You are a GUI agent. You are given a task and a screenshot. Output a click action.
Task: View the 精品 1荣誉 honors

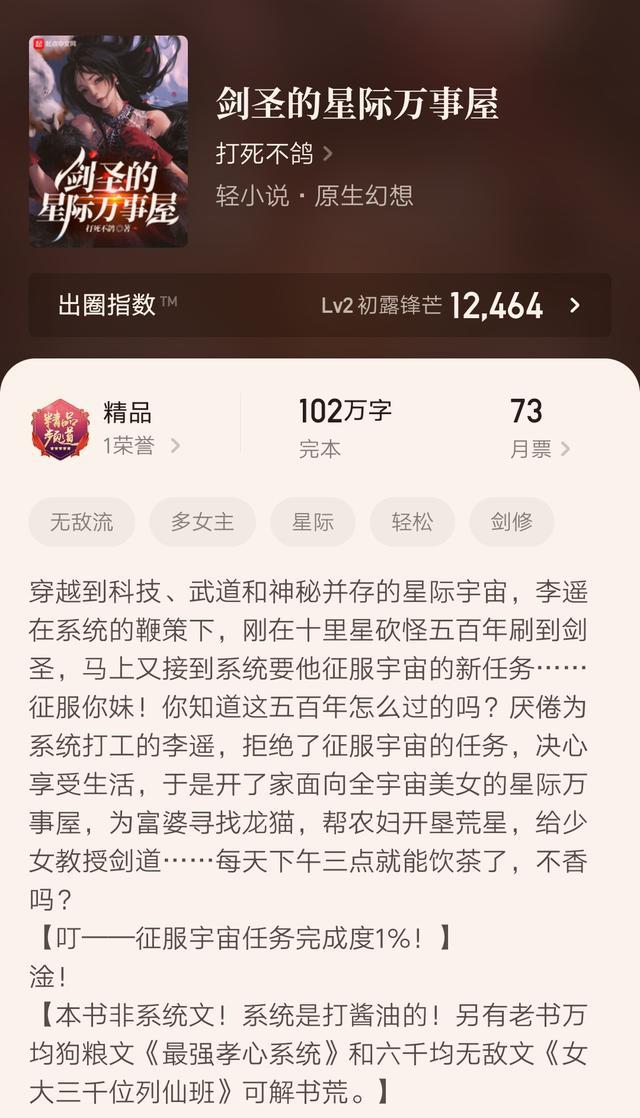pyautogui.click(x=107, y=429)
